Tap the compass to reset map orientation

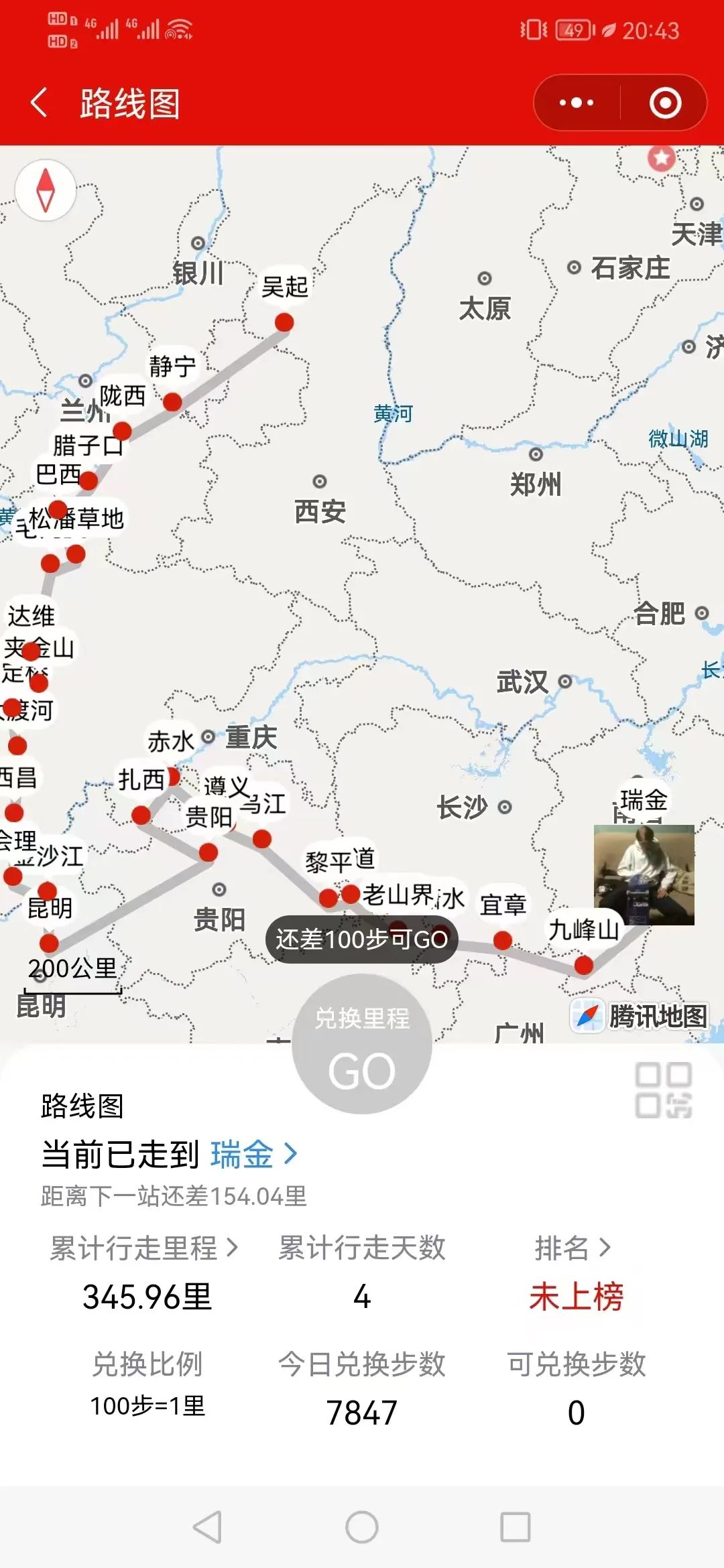tap(46, 190)
